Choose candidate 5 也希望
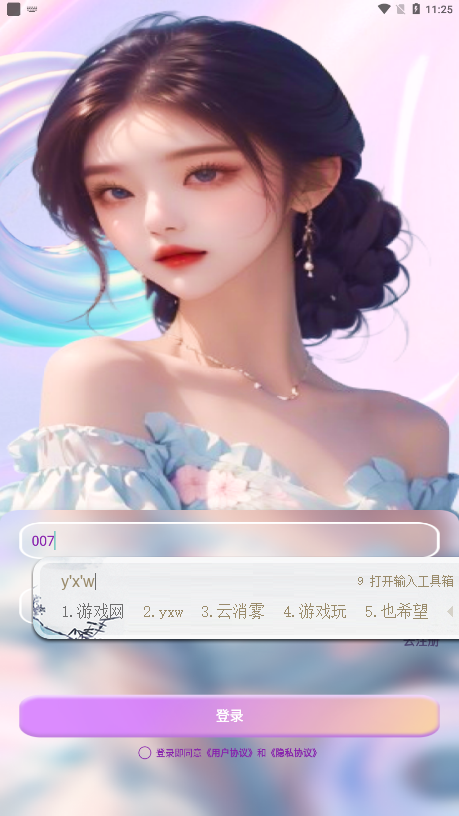 click(x=397, y=612)
